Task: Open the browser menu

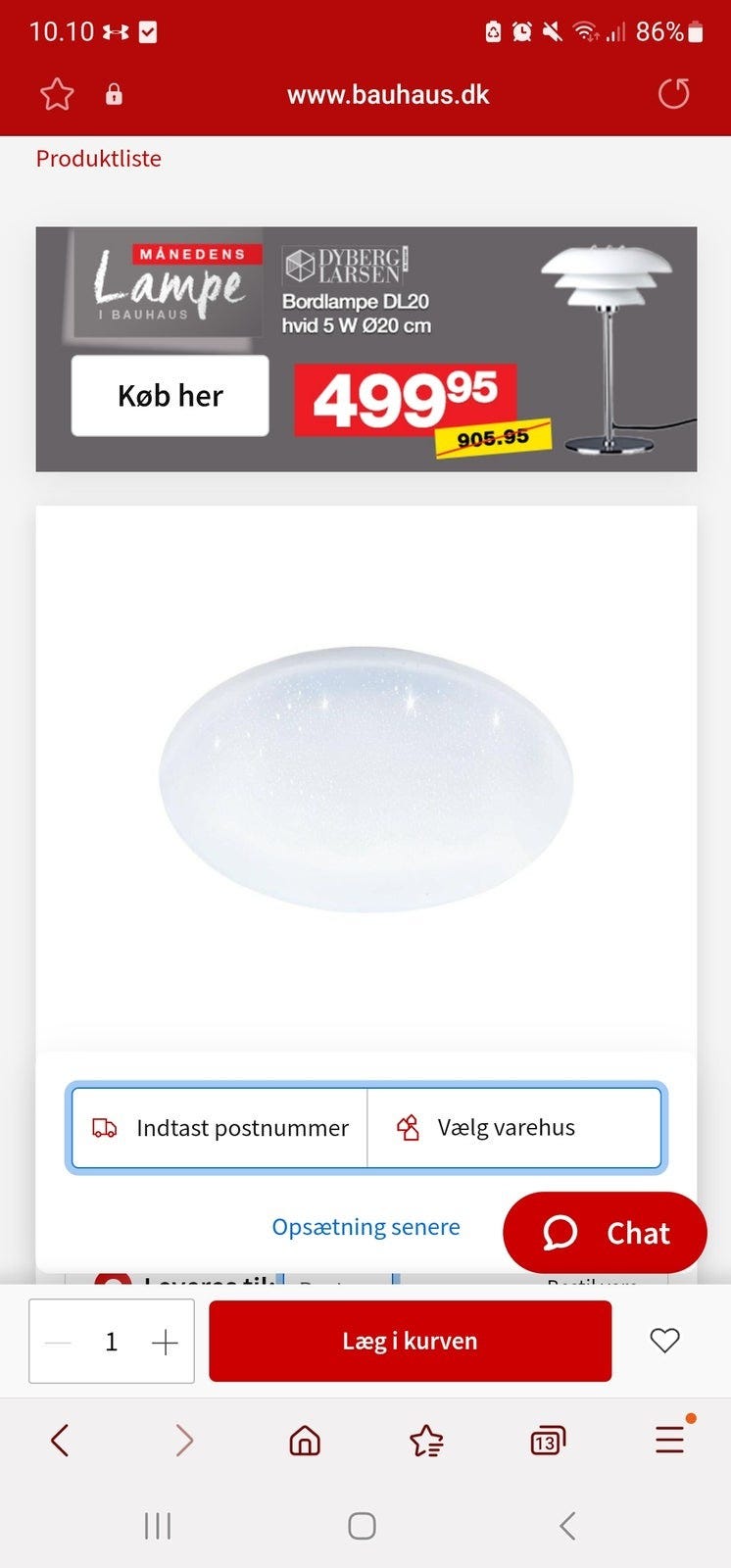Action: click(x=668, y=1440)
